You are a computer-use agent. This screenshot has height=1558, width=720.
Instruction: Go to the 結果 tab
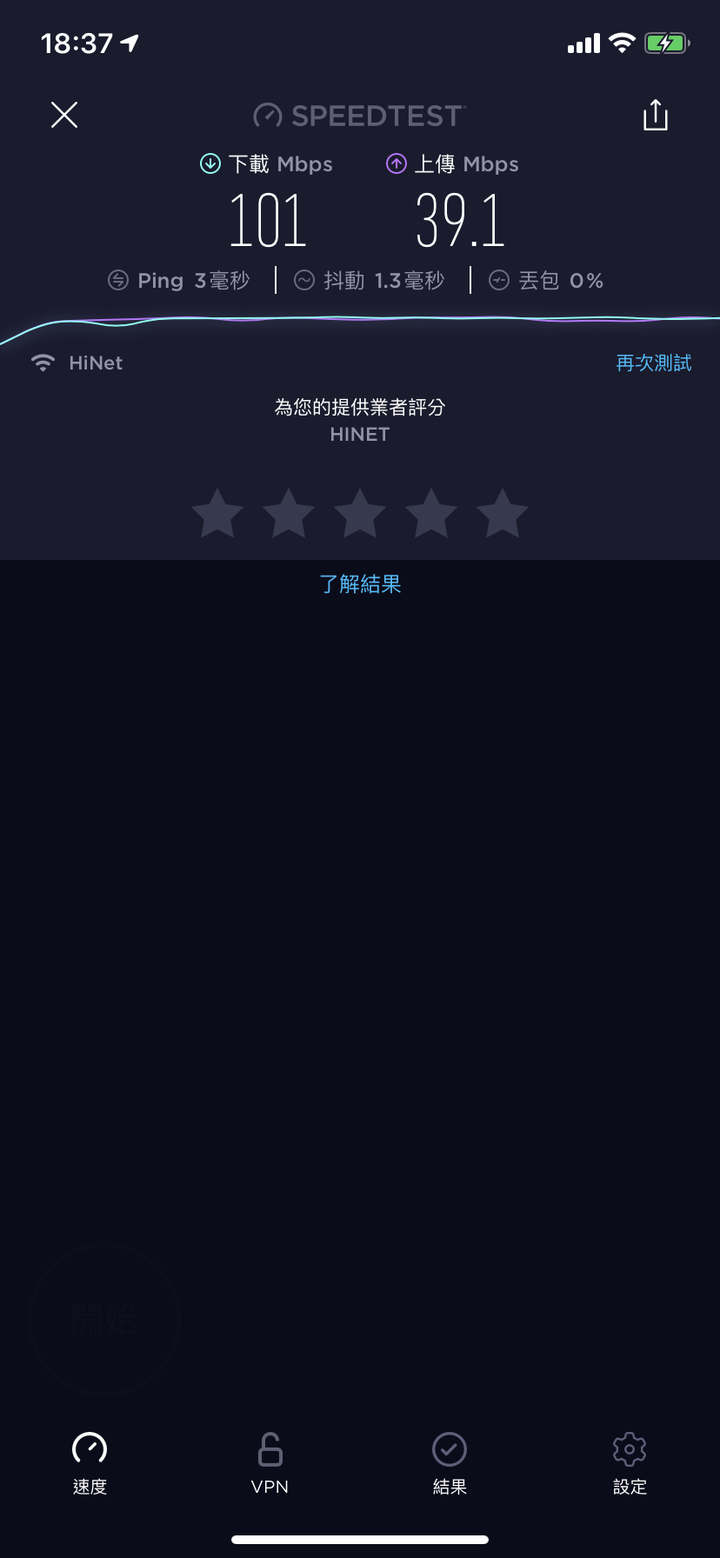pyautogui.click(x=450, y=1464)
